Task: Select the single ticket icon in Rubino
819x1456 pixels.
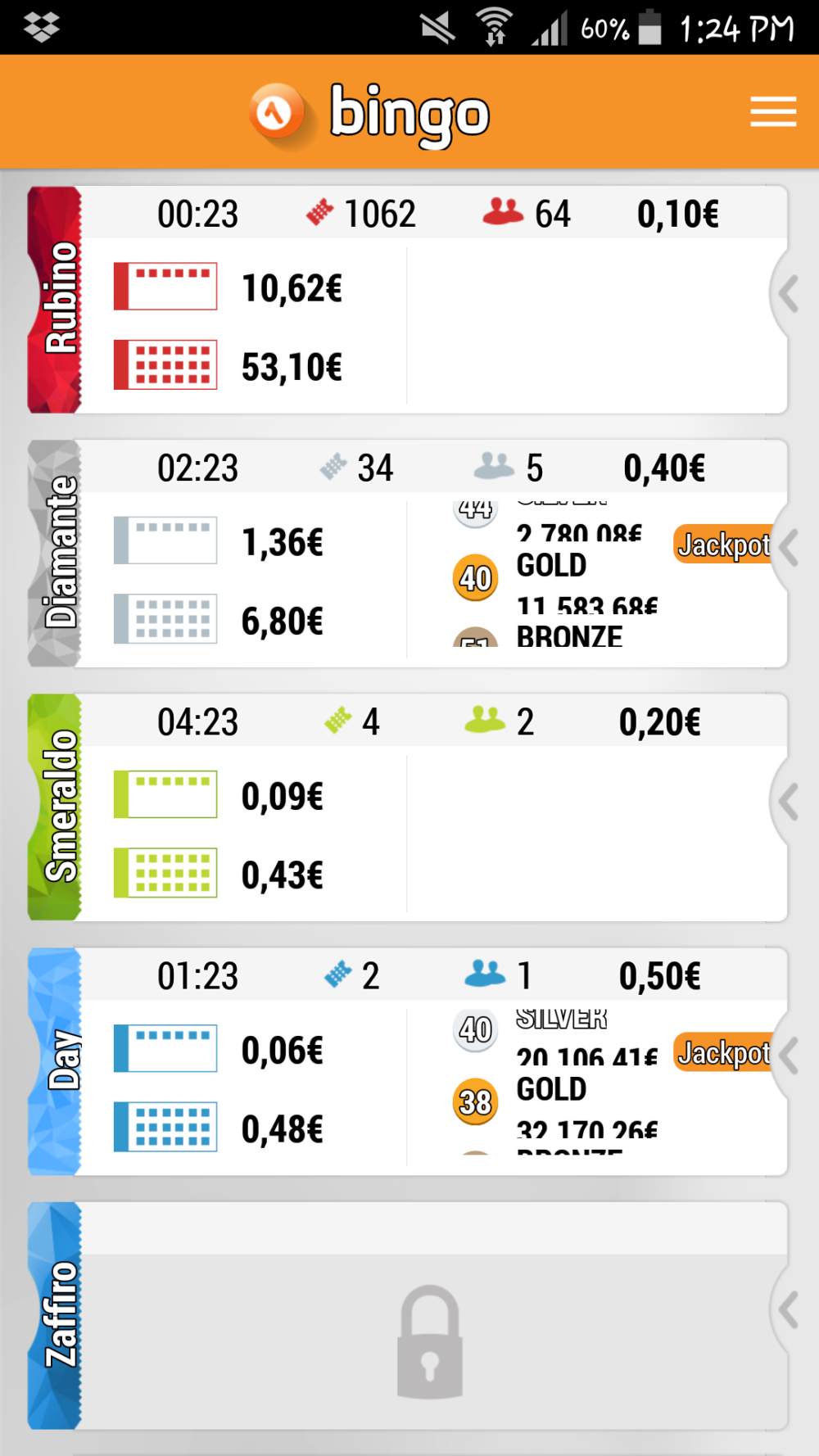Action: point(164,287)
